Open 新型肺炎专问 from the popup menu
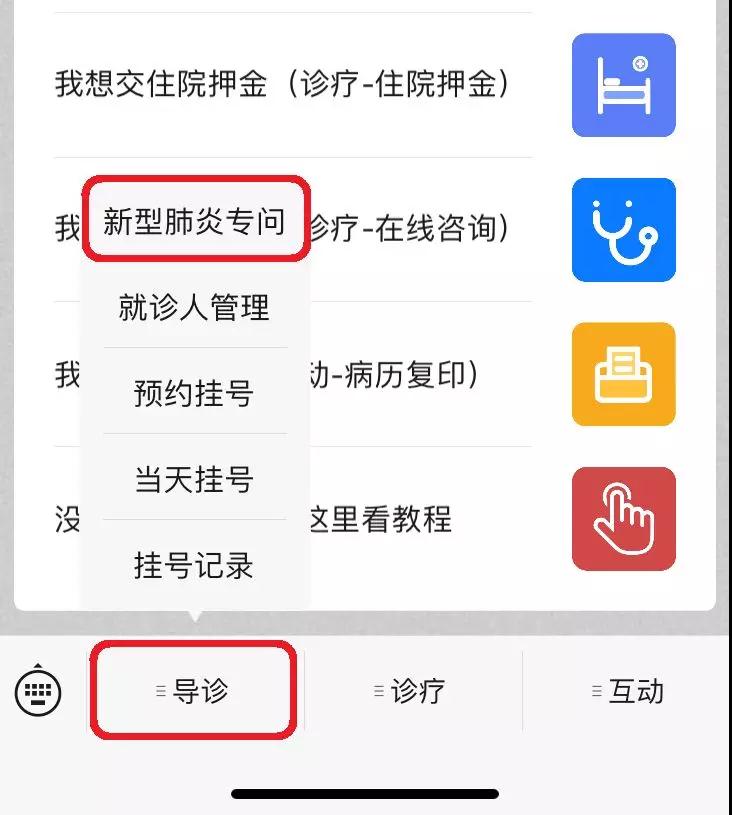732x815 pixels. coord(195,221)
